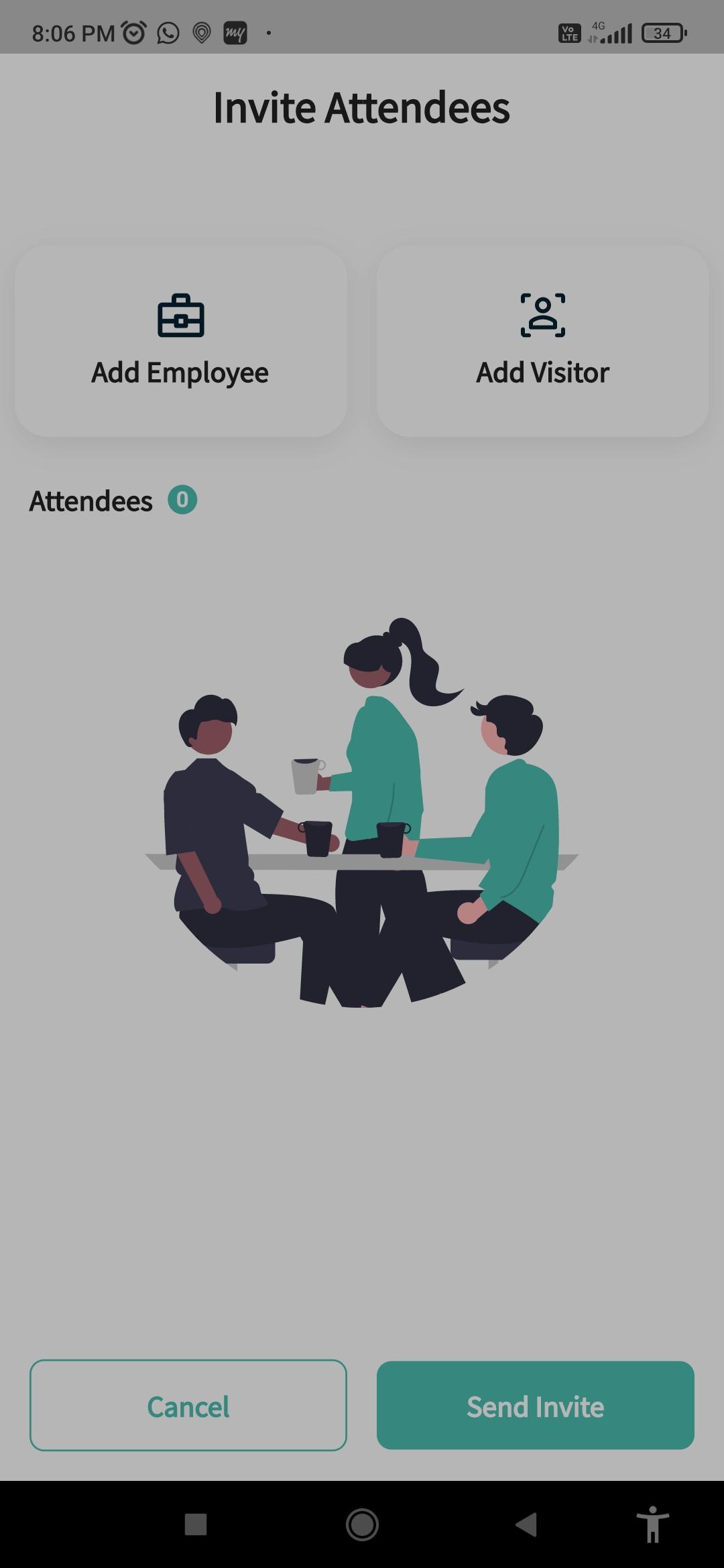Return to the home screen
Image resolution: width=724 pixels, height=1568 pixels.
(362, 1525)
